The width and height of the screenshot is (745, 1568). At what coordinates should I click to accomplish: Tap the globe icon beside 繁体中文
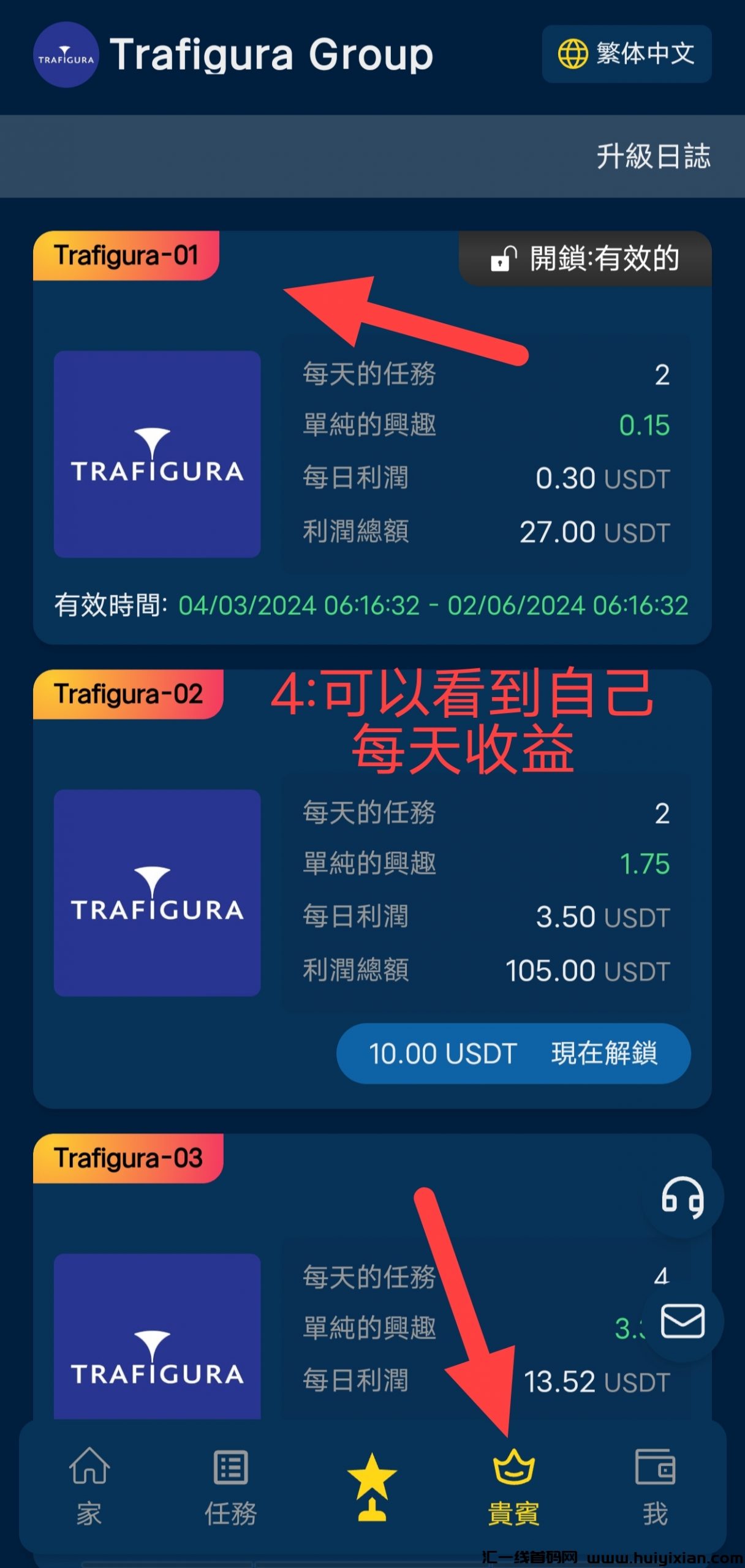pyautogui.click(x=575, y=55)
